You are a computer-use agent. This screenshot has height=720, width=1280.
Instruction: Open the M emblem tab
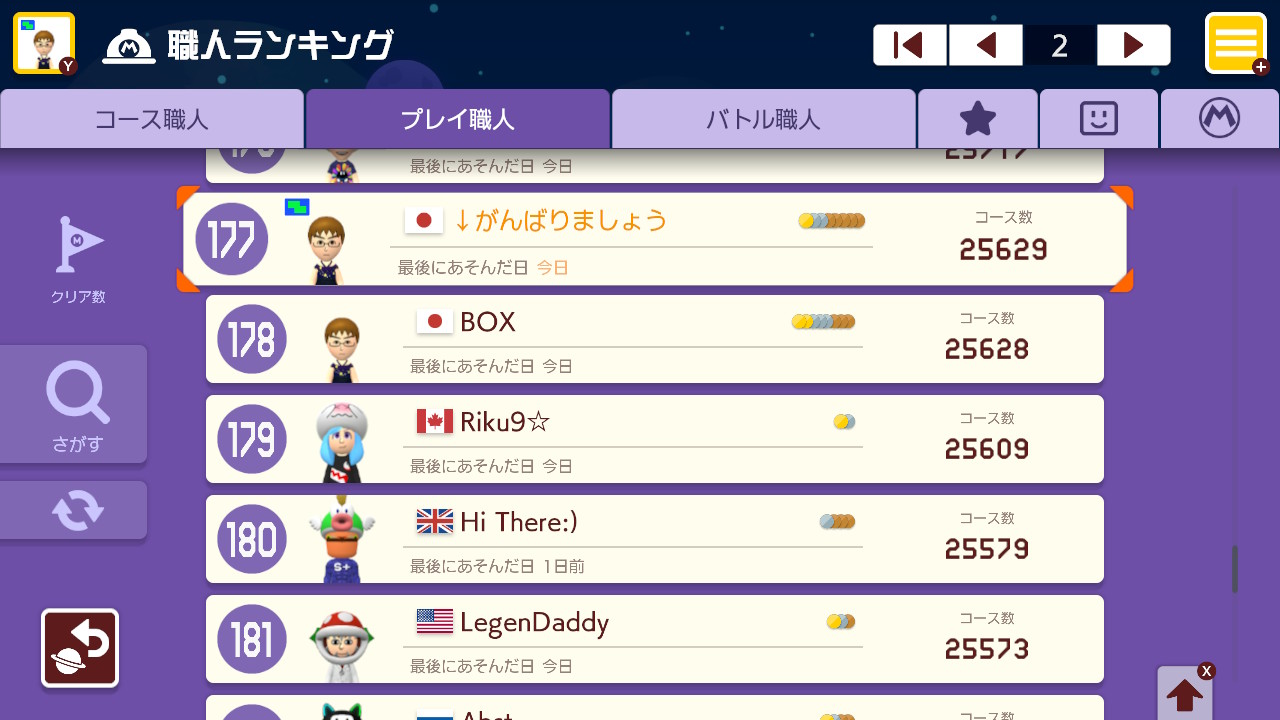tap(1219, 120)
